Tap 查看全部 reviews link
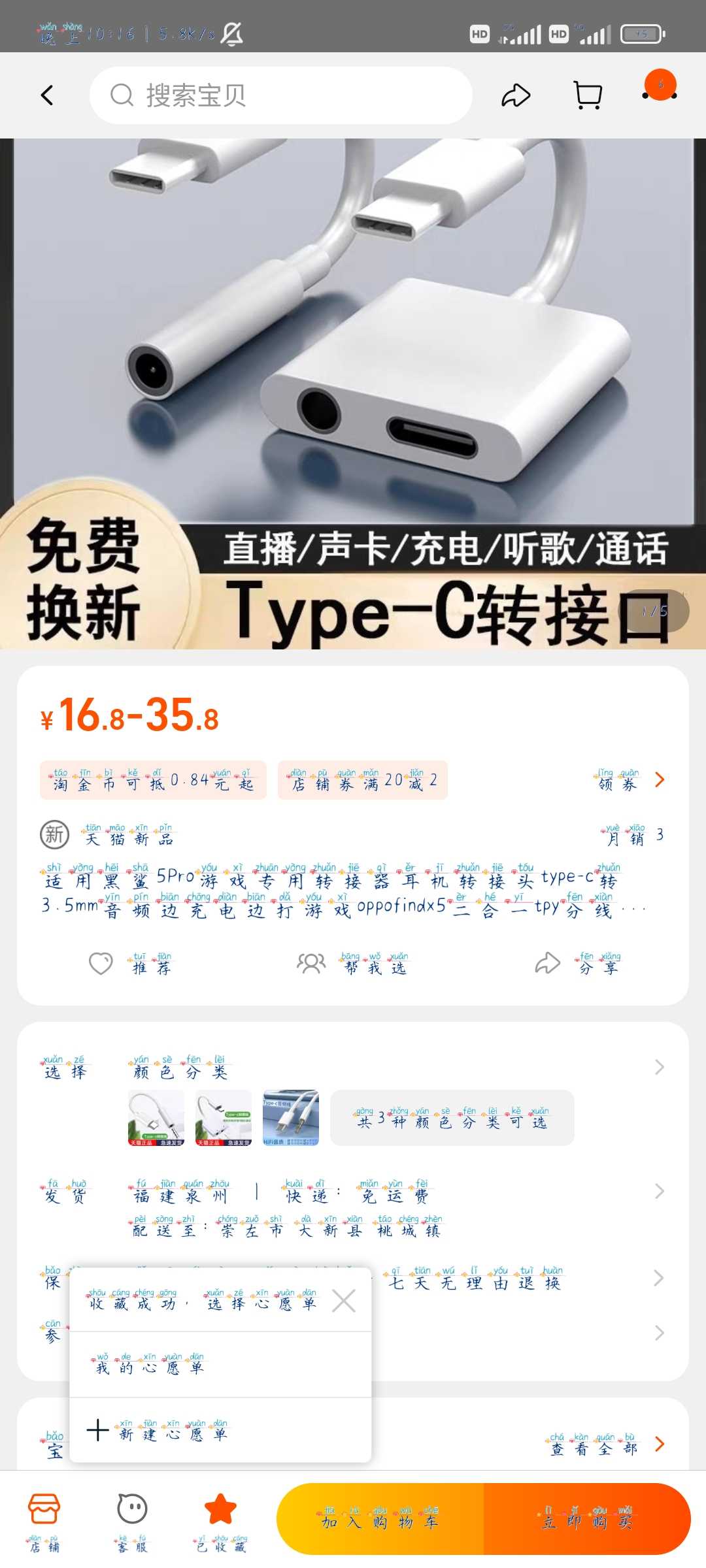The height and width of the screenshot is (1568, 706). (x=605, y=1444)
